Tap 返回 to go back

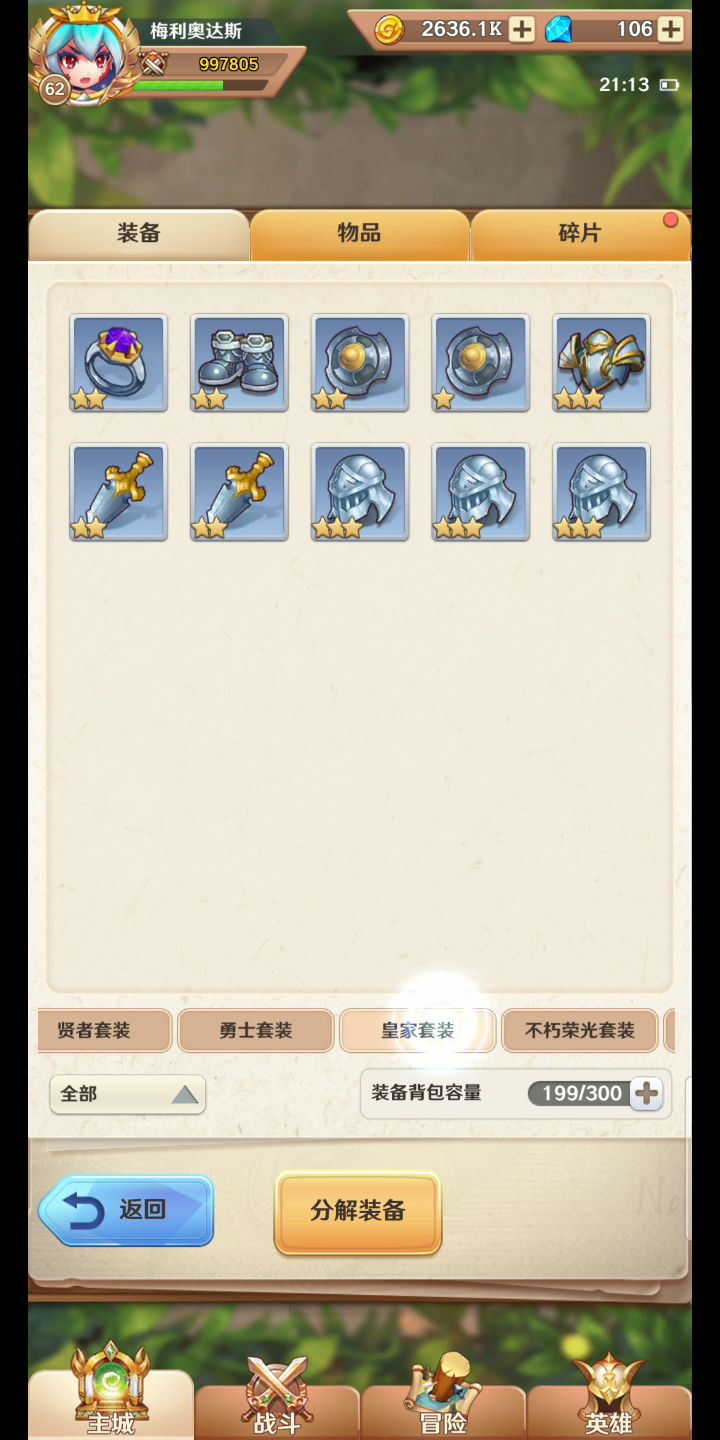126,1210
